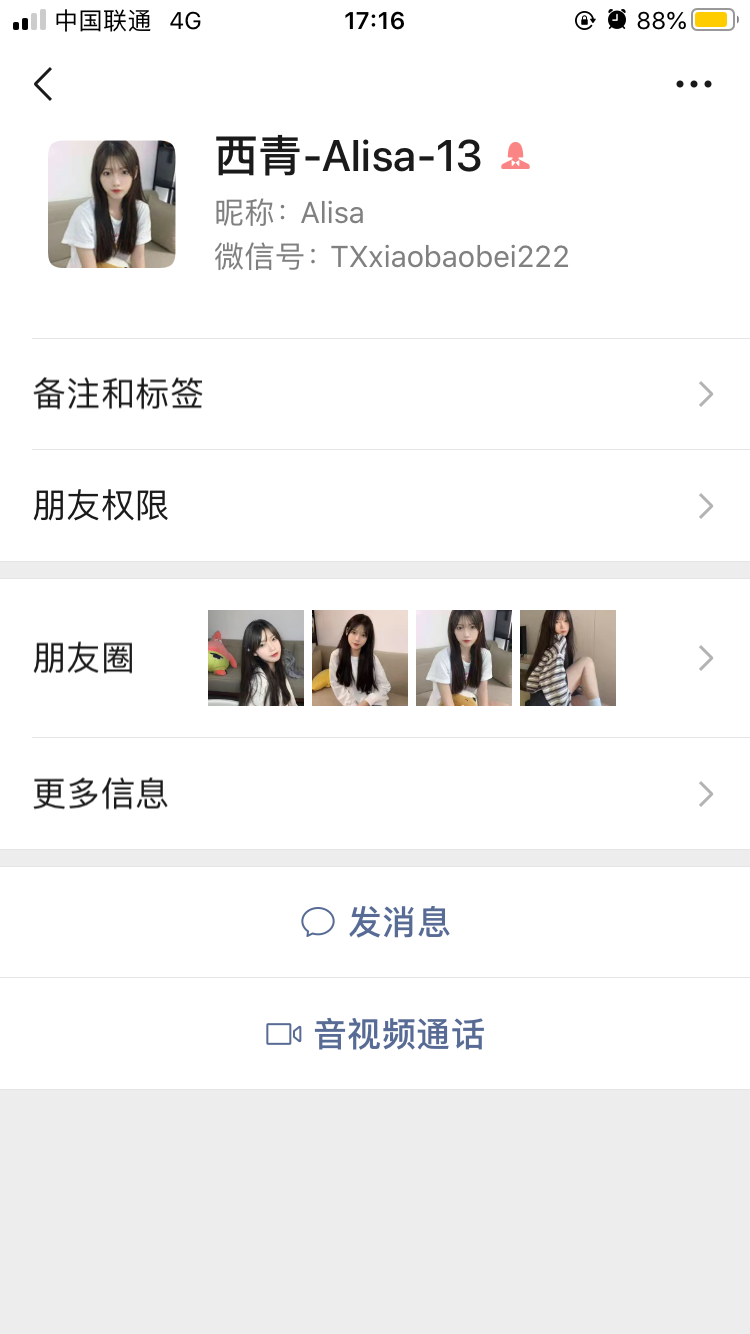Open the three-dot overflow menu
This screenshot has width=750, height=1334.
tap(693, 84)
